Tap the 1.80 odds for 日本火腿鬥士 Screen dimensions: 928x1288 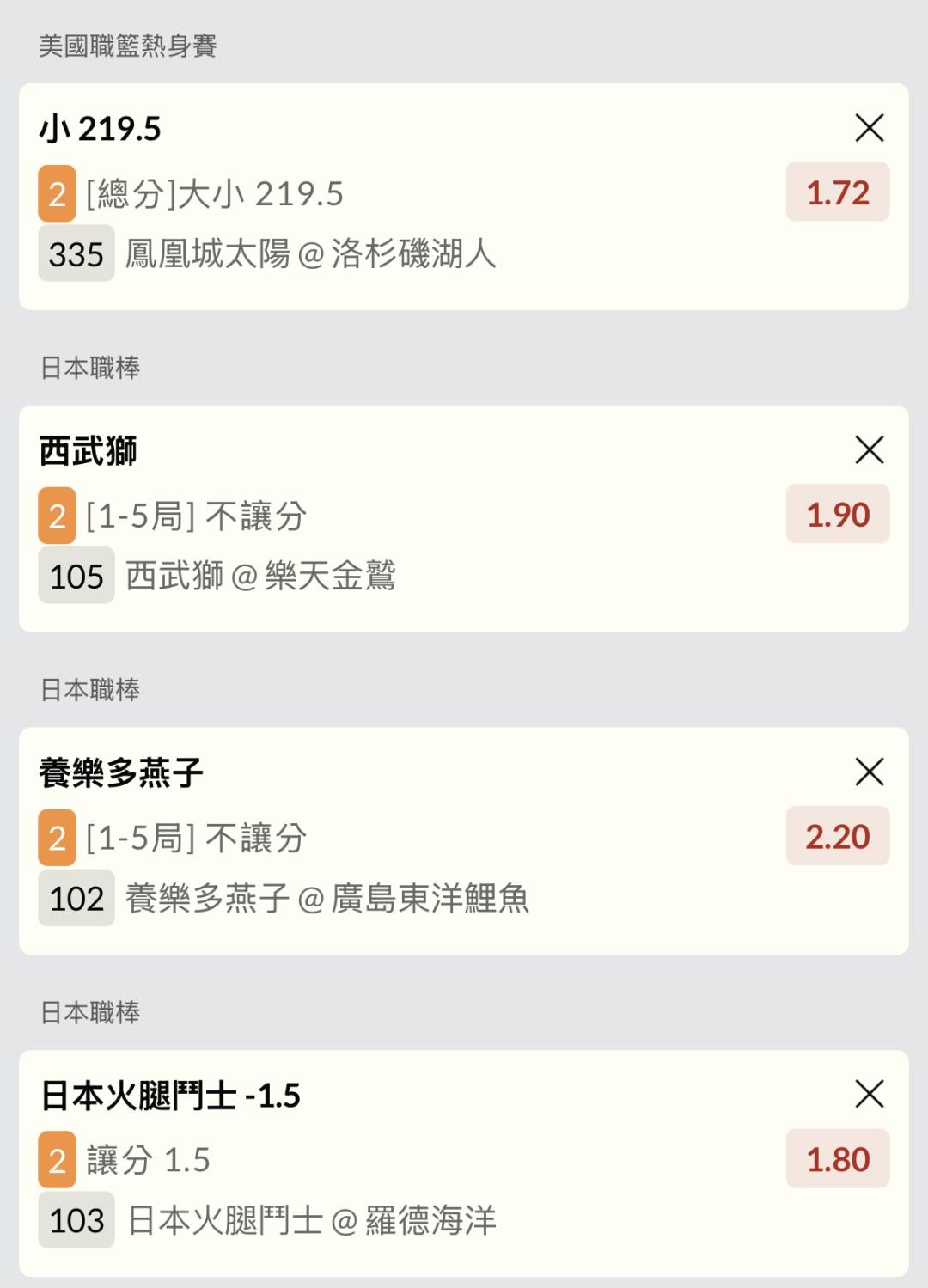click(x=837, y=1159)
